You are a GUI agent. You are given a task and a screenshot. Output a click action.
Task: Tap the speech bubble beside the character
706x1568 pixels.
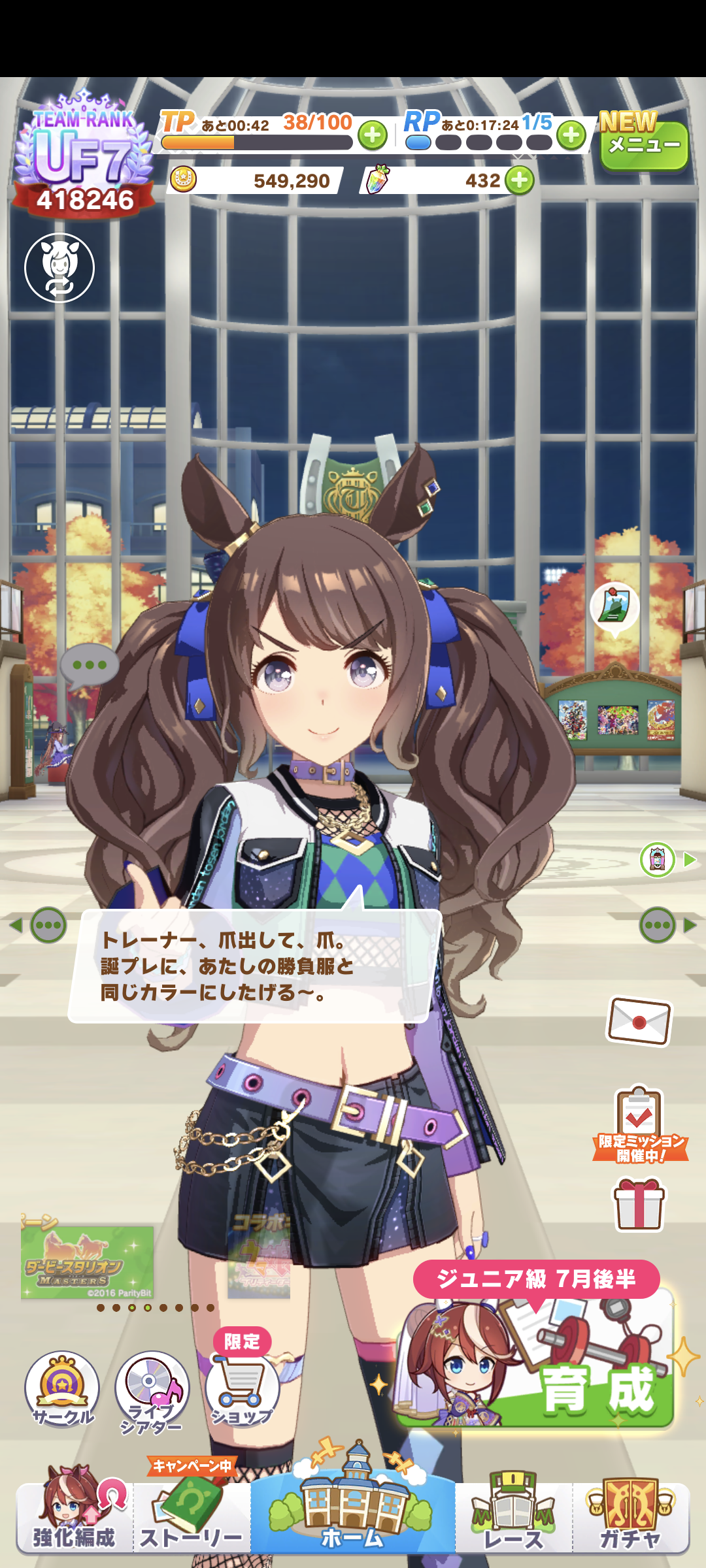click(x=90, y=666)
